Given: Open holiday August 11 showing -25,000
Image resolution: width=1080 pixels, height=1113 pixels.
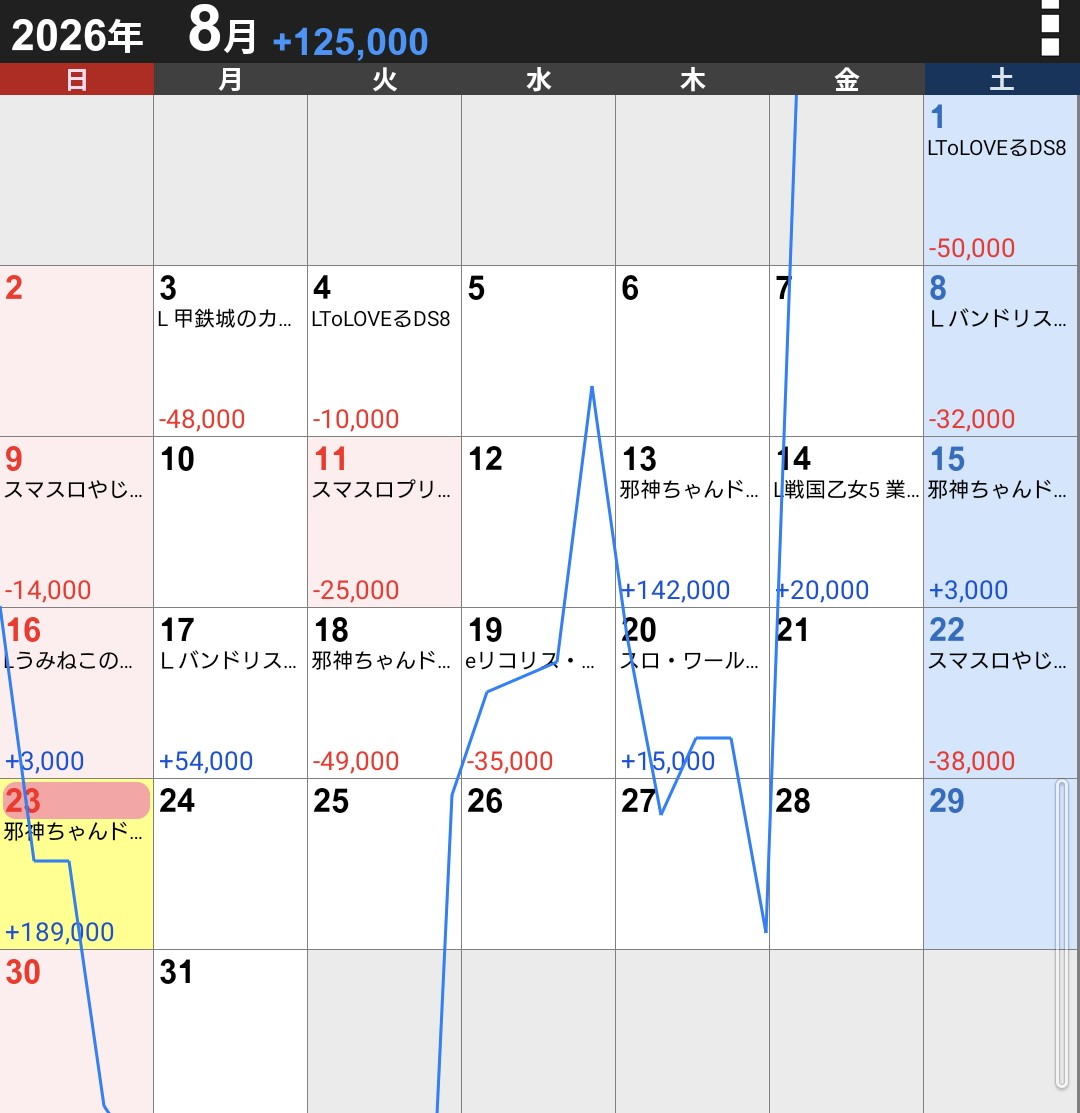Looking at the screenshot, I should pos(385,522).
